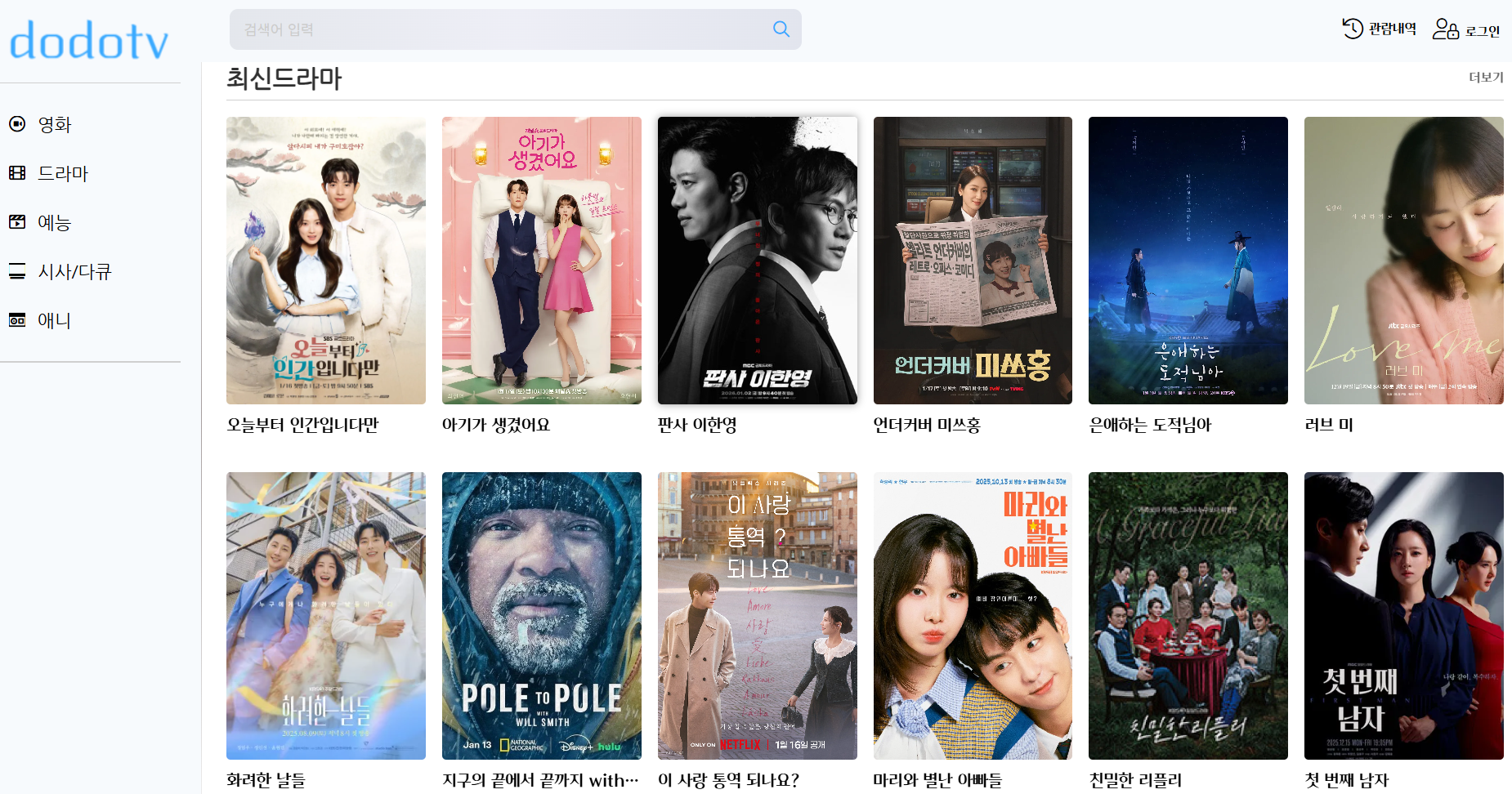Open the 러브 미 drama
This screenshot has width=1512, height=794.
[x=1403, y=260]
